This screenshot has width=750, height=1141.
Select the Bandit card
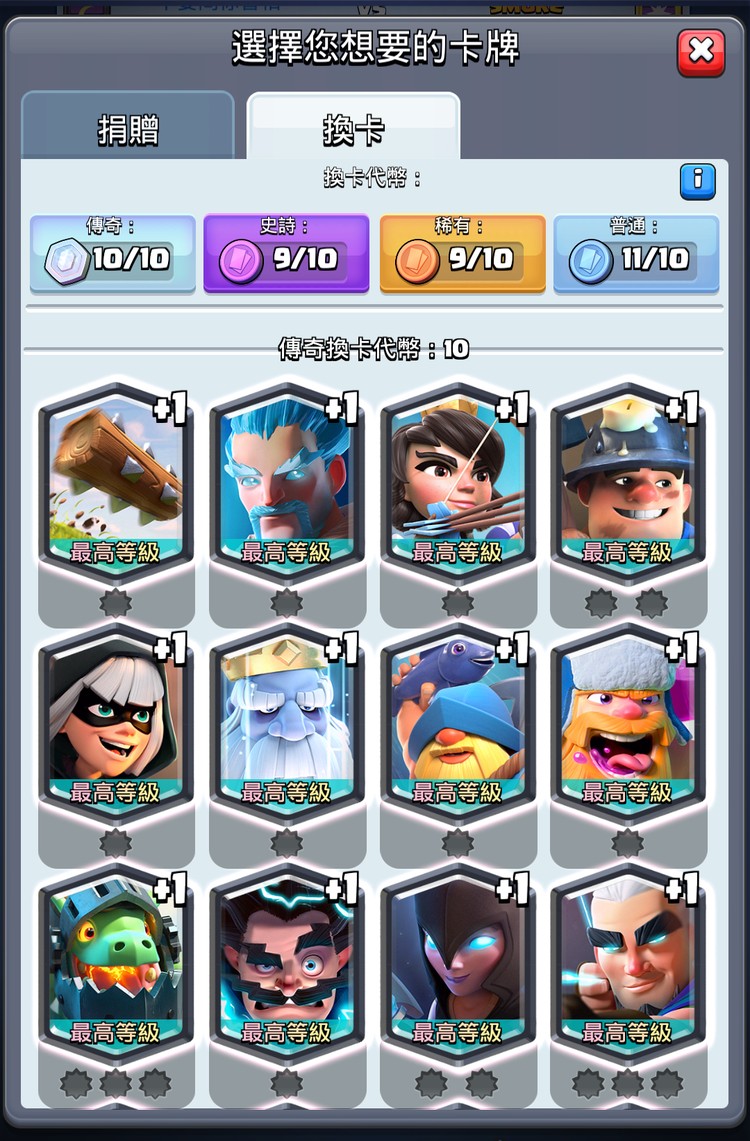[116, 722]
